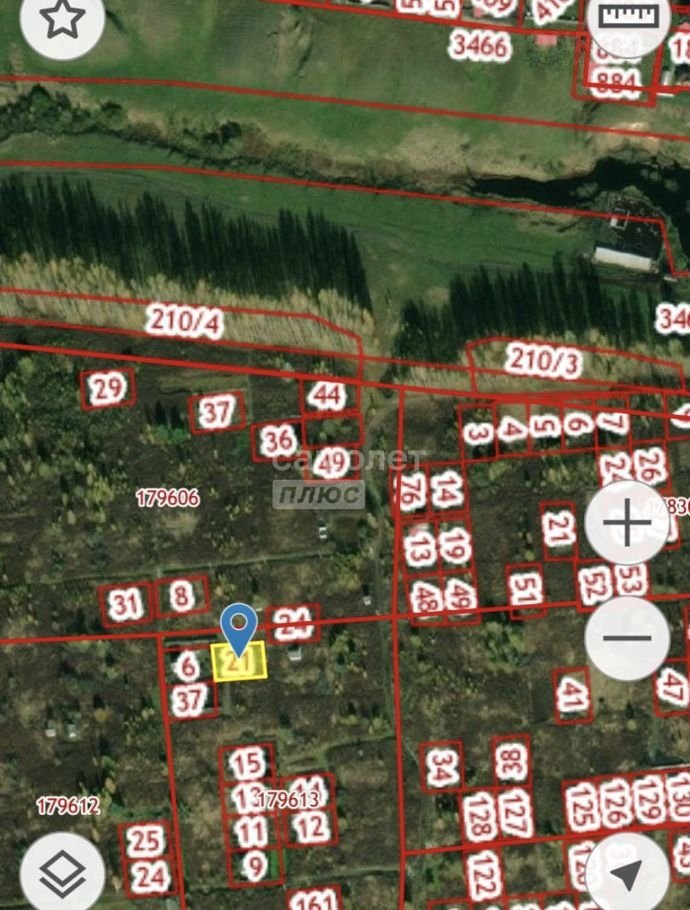This screenshot has height=910, width=690.
Task: Zoom out of the map
Action: coord(627,638)
